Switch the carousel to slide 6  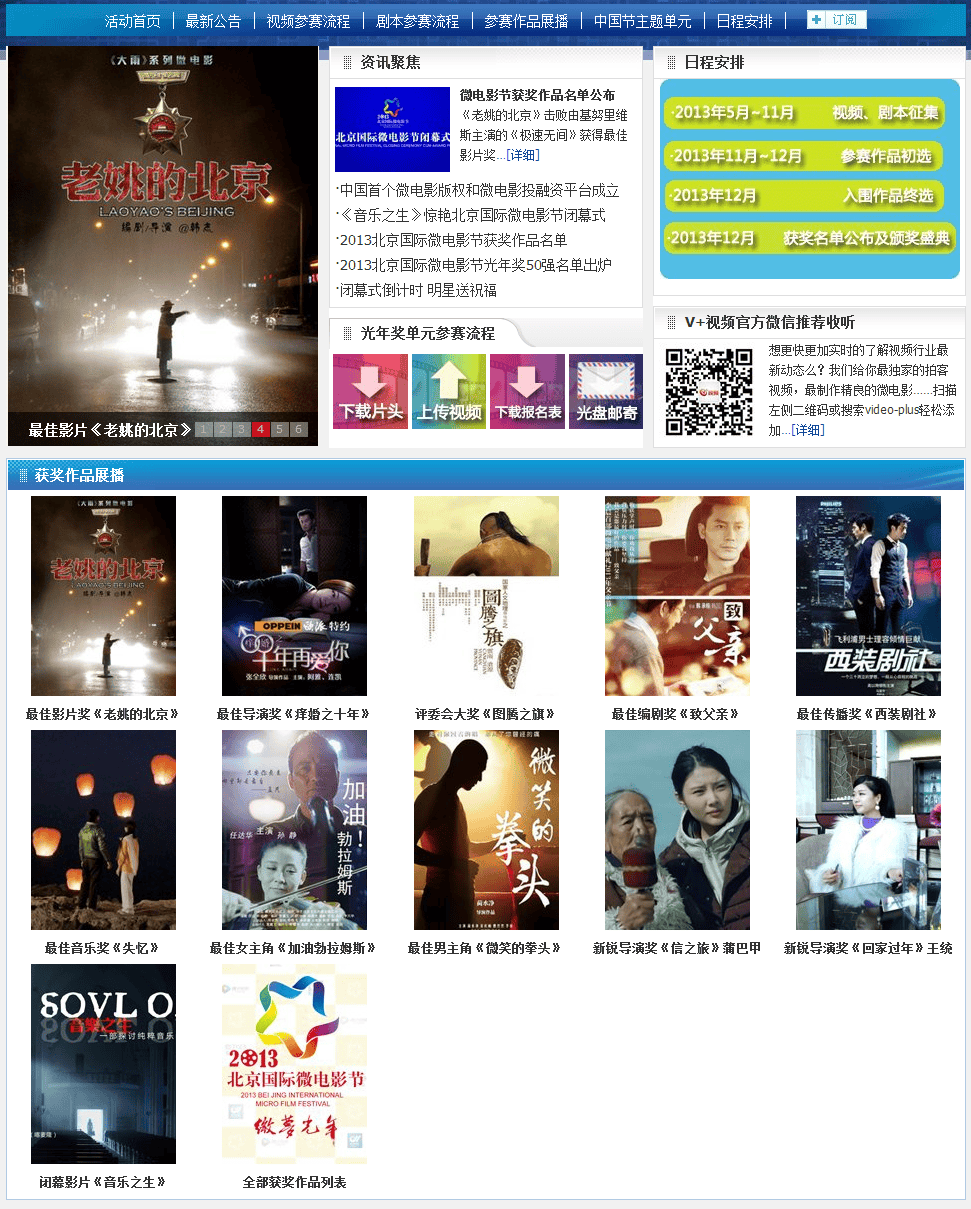pyautogui.click(x=300, y=428)
